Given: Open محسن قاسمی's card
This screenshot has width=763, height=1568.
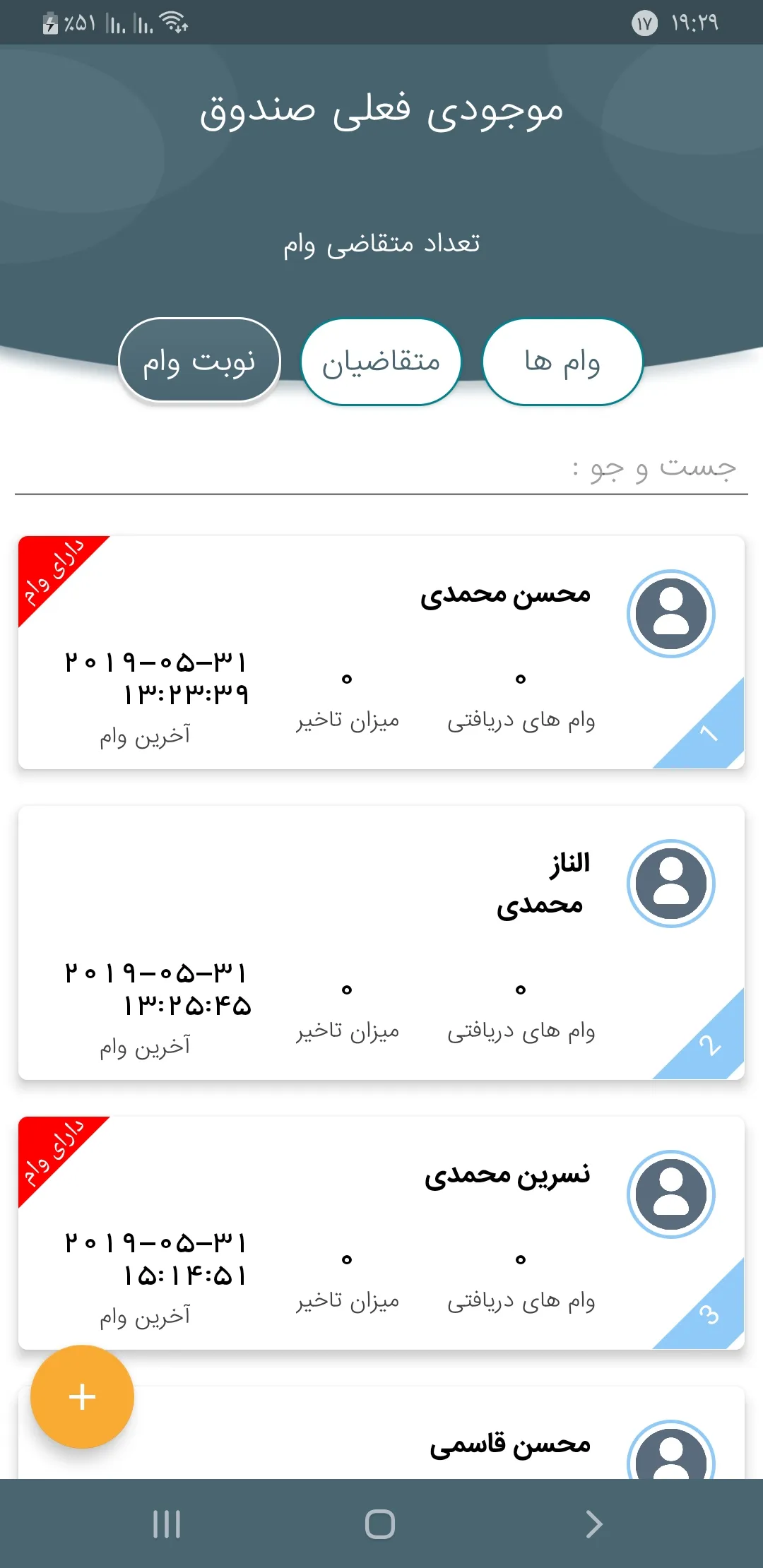Looking at the screenshot, I should 424,1441.
